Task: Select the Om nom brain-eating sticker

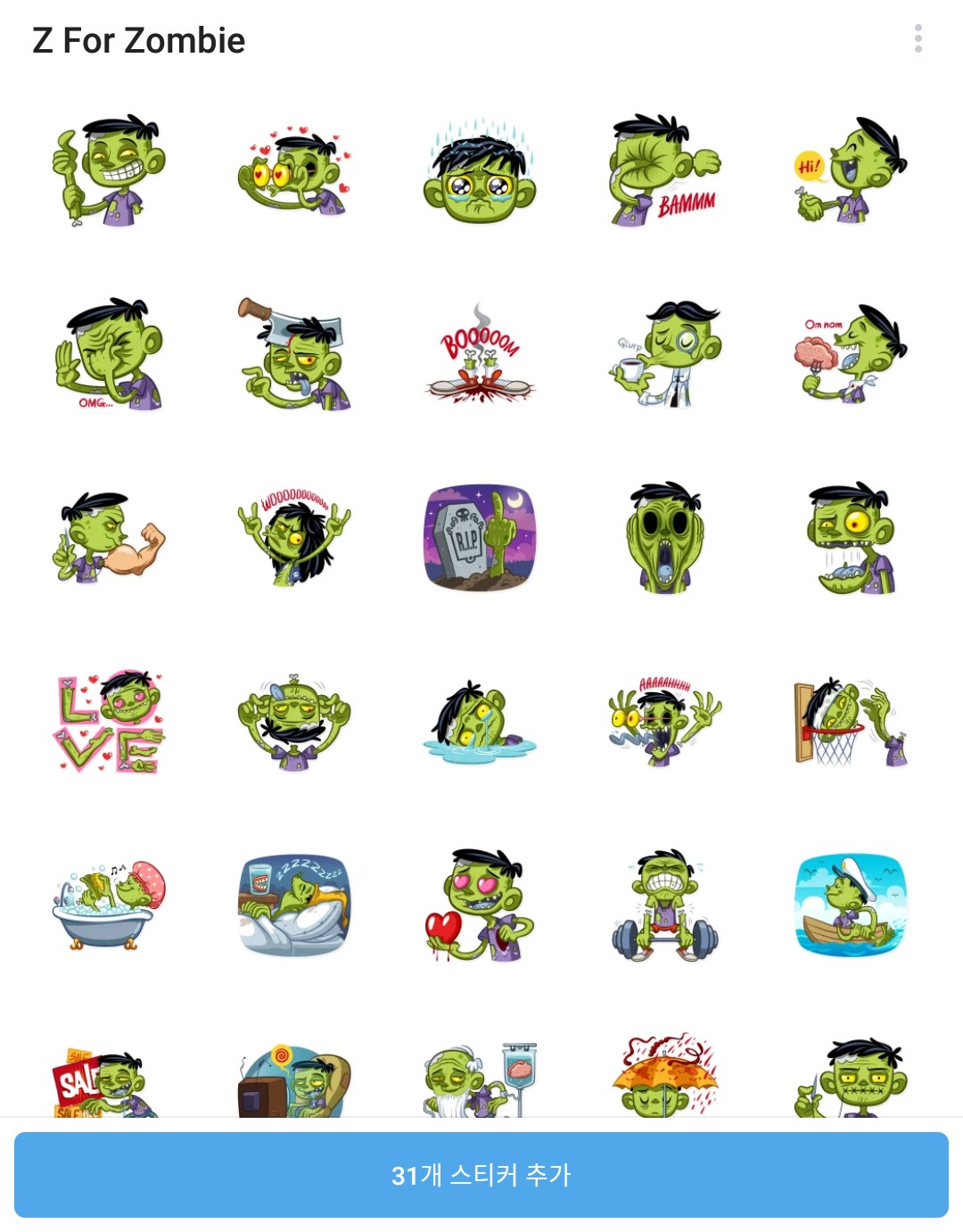Action: (x=851, y=354)
